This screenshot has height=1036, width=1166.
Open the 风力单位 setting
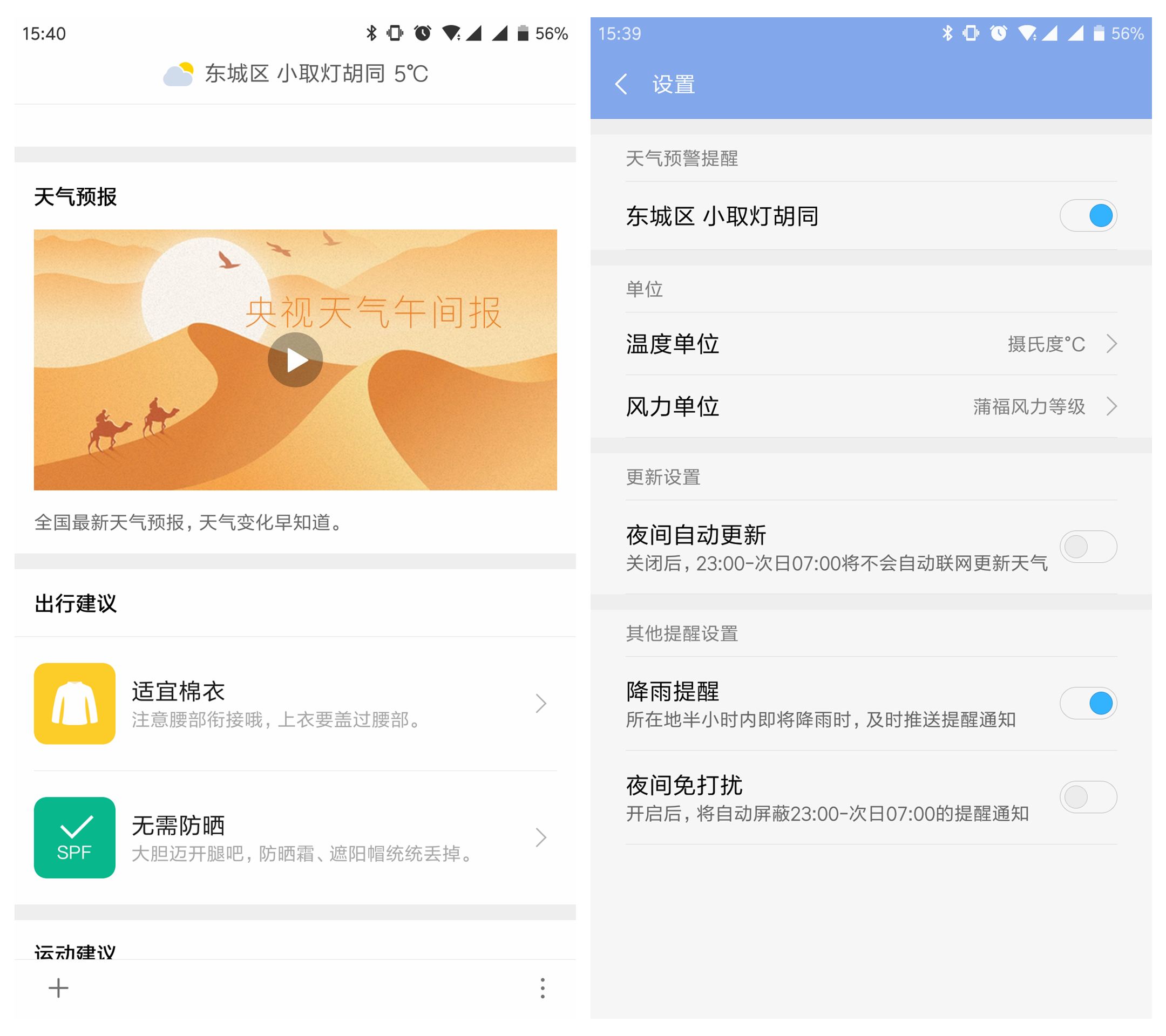[871, 406]
